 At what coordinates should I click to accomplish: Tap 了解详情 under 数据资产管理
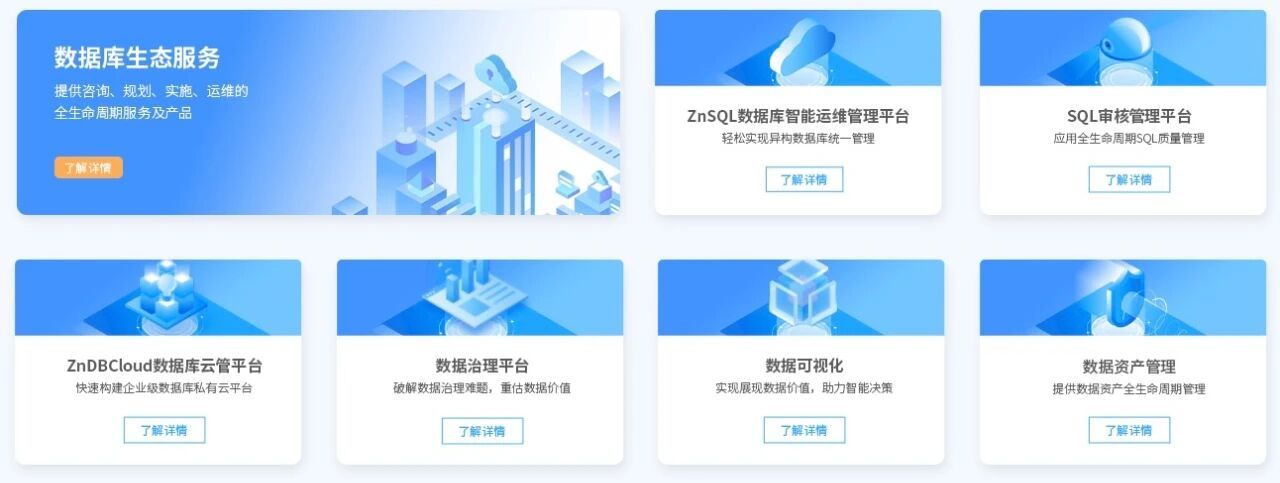click(1128, 431)
